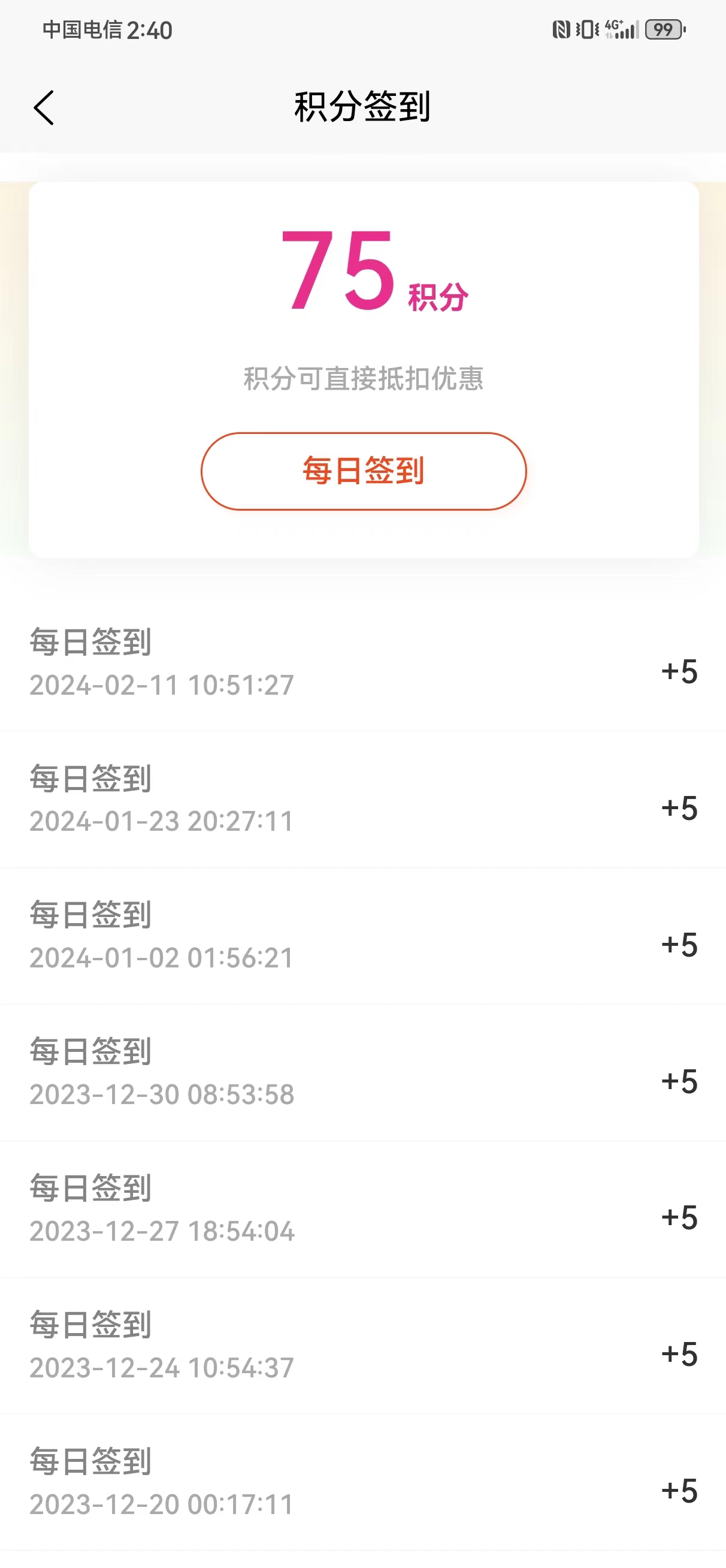The height and width of the screenshot is (1568, 726).
Task: Go back from the 积分签到 page
Action: (x=44, y=108)
